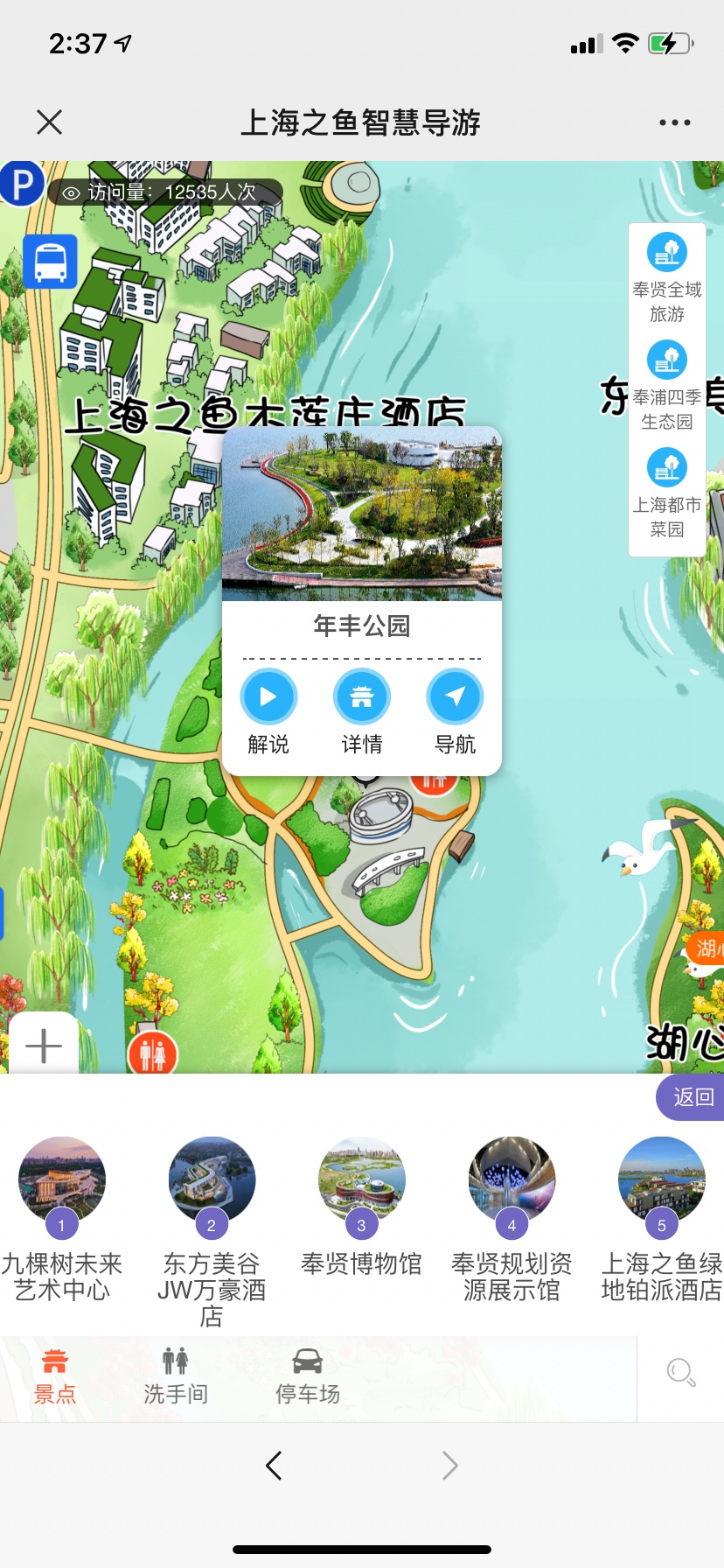Open the three-dot overflow menu
Screen dimensions: 724x1568
[x=674, y=122]
